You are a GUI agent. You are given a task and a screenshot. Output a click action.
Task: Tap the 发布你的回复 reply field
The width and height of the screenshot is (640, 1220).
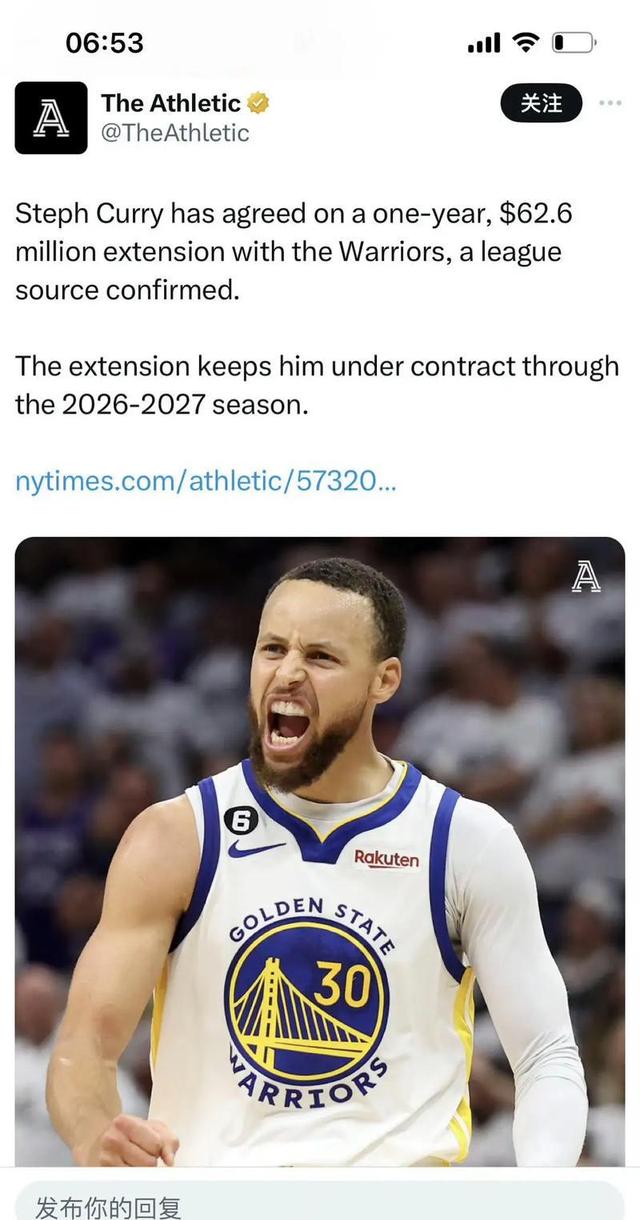[x=320, y=1203]
